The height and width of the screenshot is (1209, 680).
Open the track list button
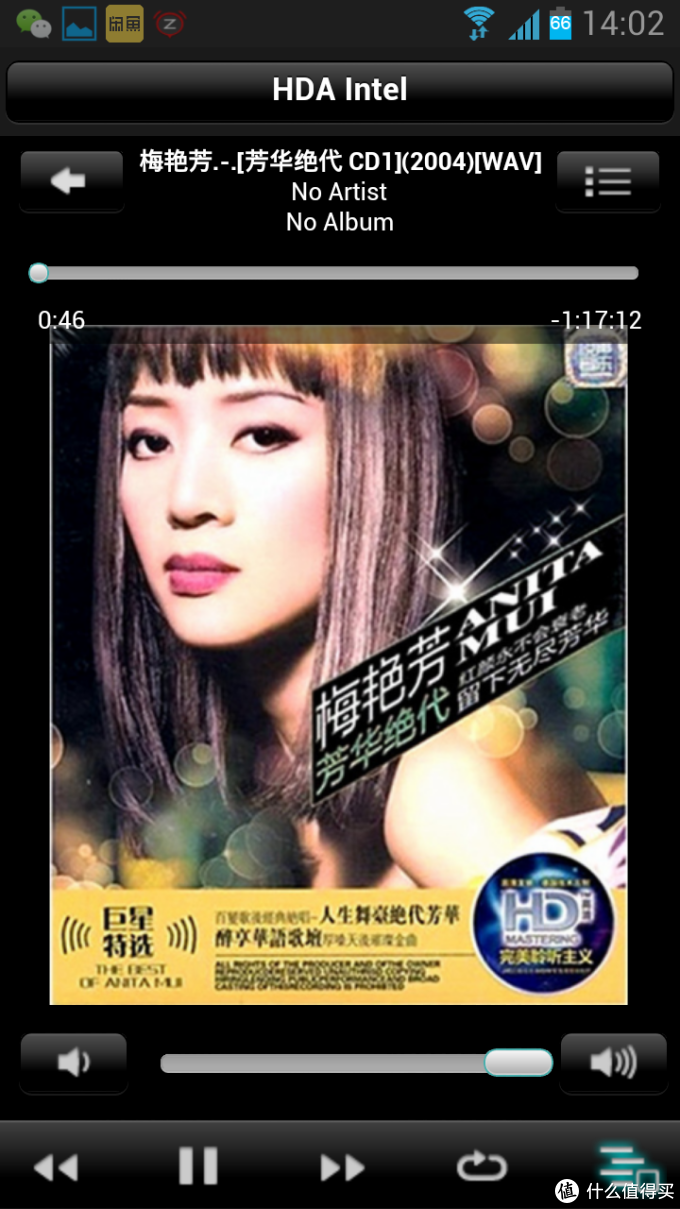point(607,182)
